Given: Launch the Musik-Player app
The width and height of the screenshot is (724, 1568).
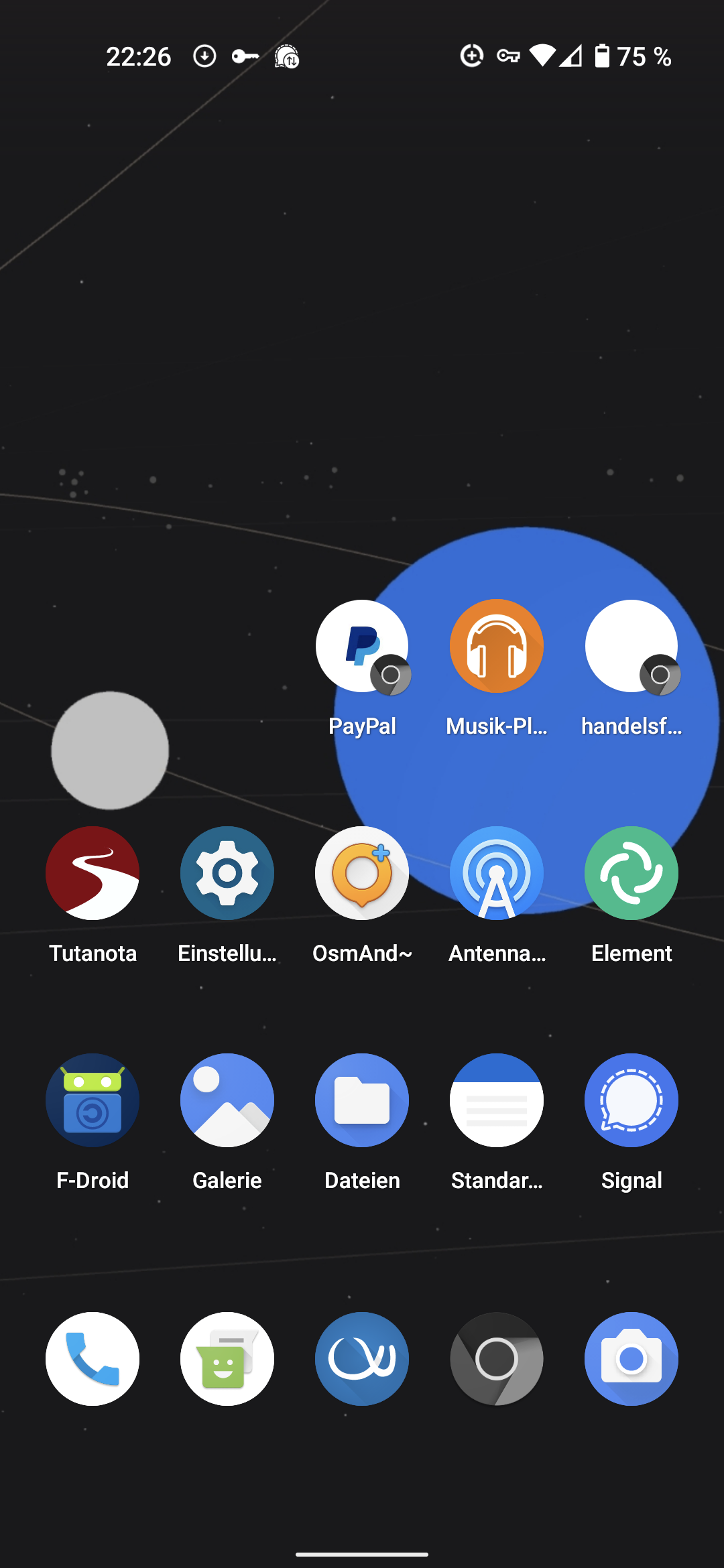Looking at the screenshot, I should pos(497,647).
